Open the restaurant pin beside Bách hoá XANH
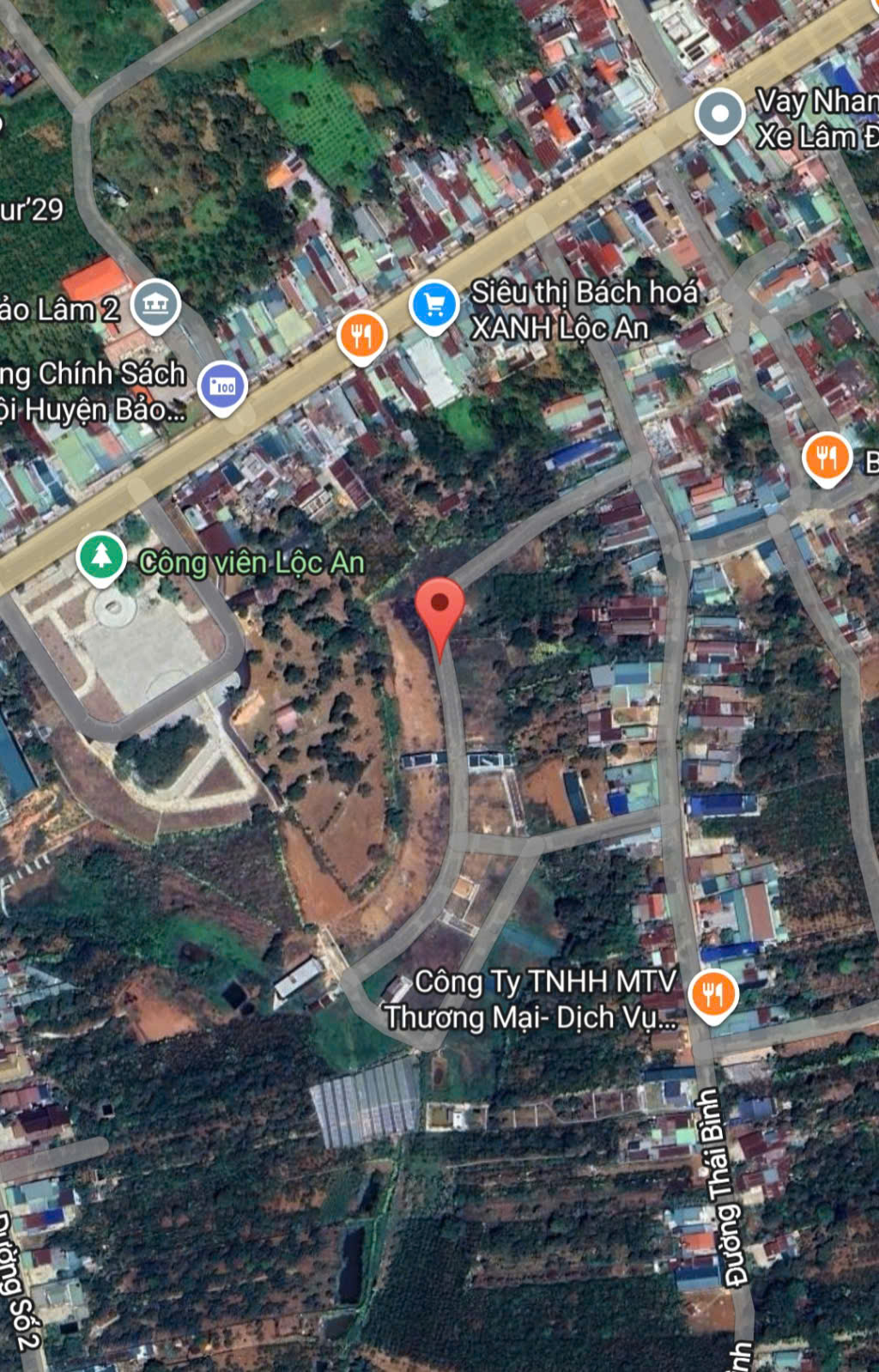The width and height of the screenshot is (879, 1372). click(361, 334)
